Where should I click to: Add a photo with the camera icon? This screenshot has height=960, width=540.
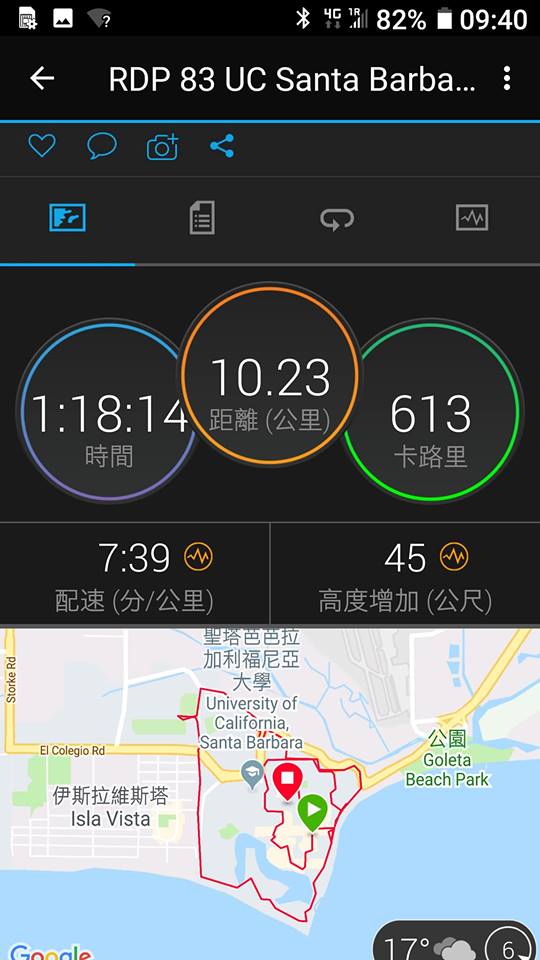[x=162, y=147]
